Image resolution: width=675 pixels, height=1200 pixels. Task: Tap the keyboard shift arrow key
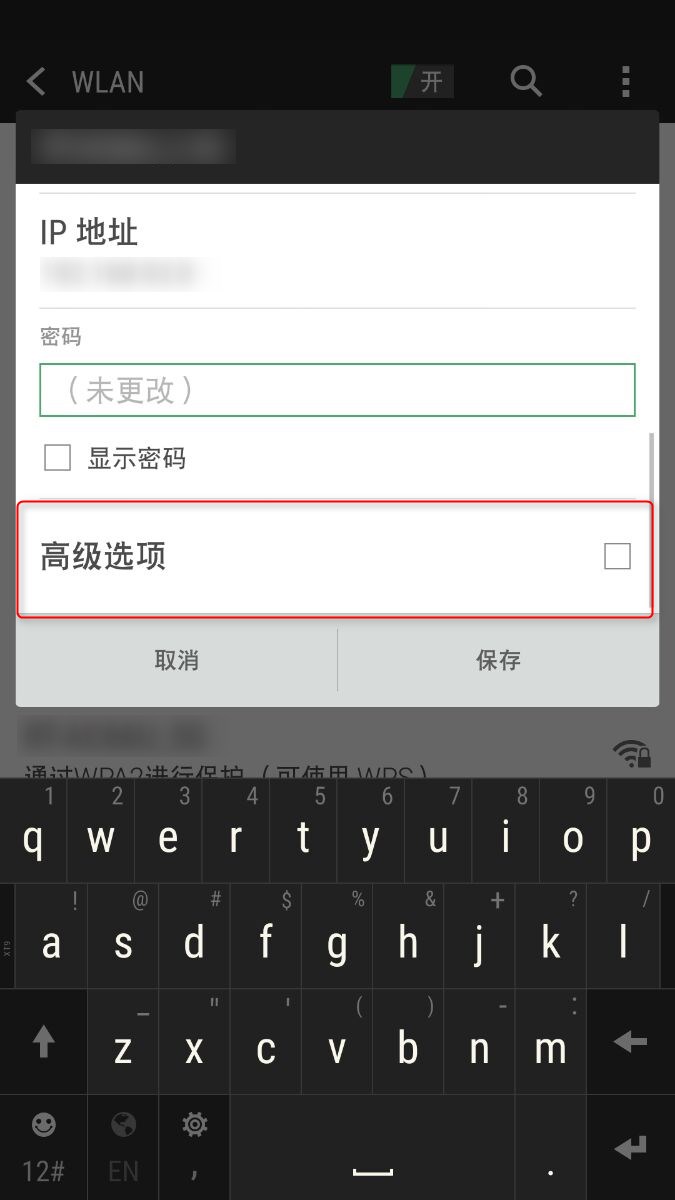(x=43, y=1043)
